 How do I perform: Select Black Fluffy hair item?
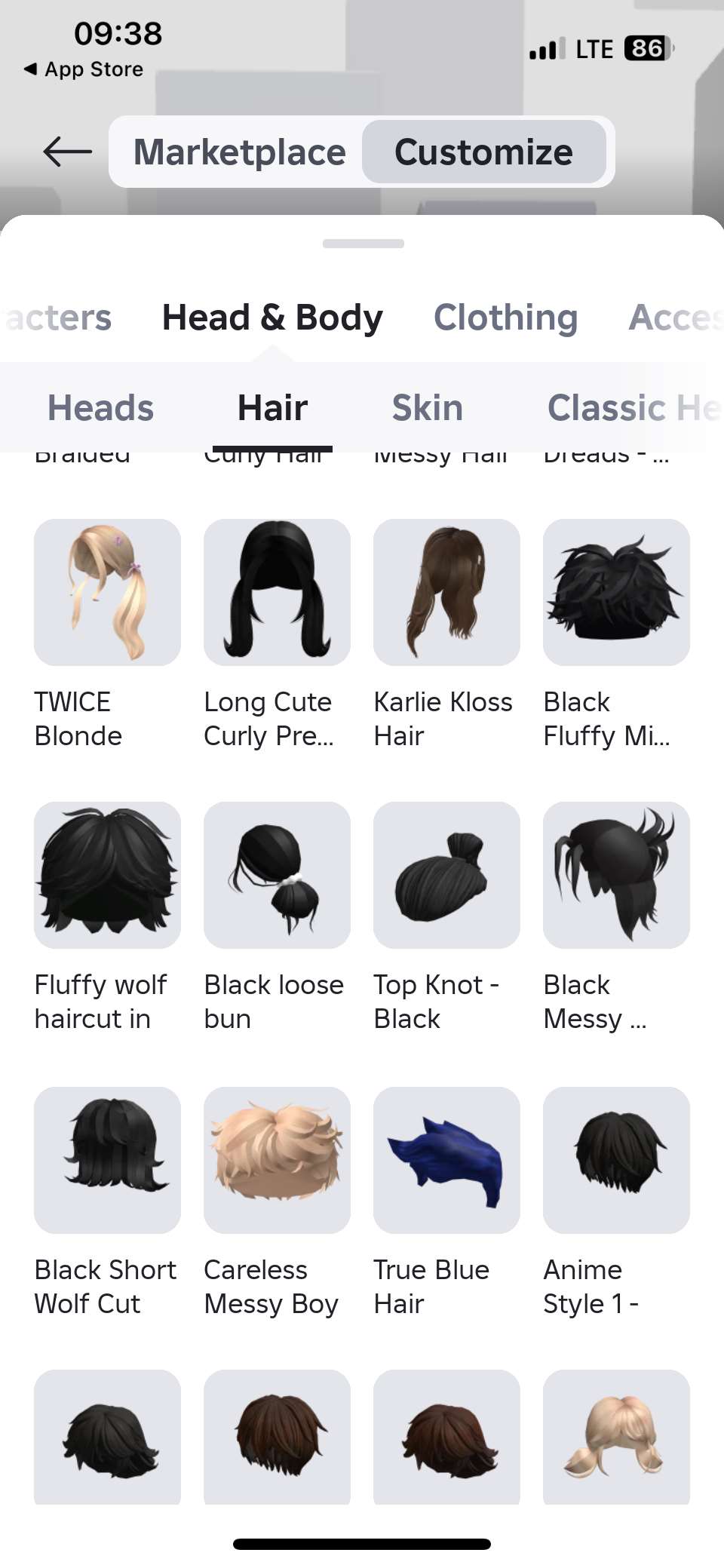point(616,592)
